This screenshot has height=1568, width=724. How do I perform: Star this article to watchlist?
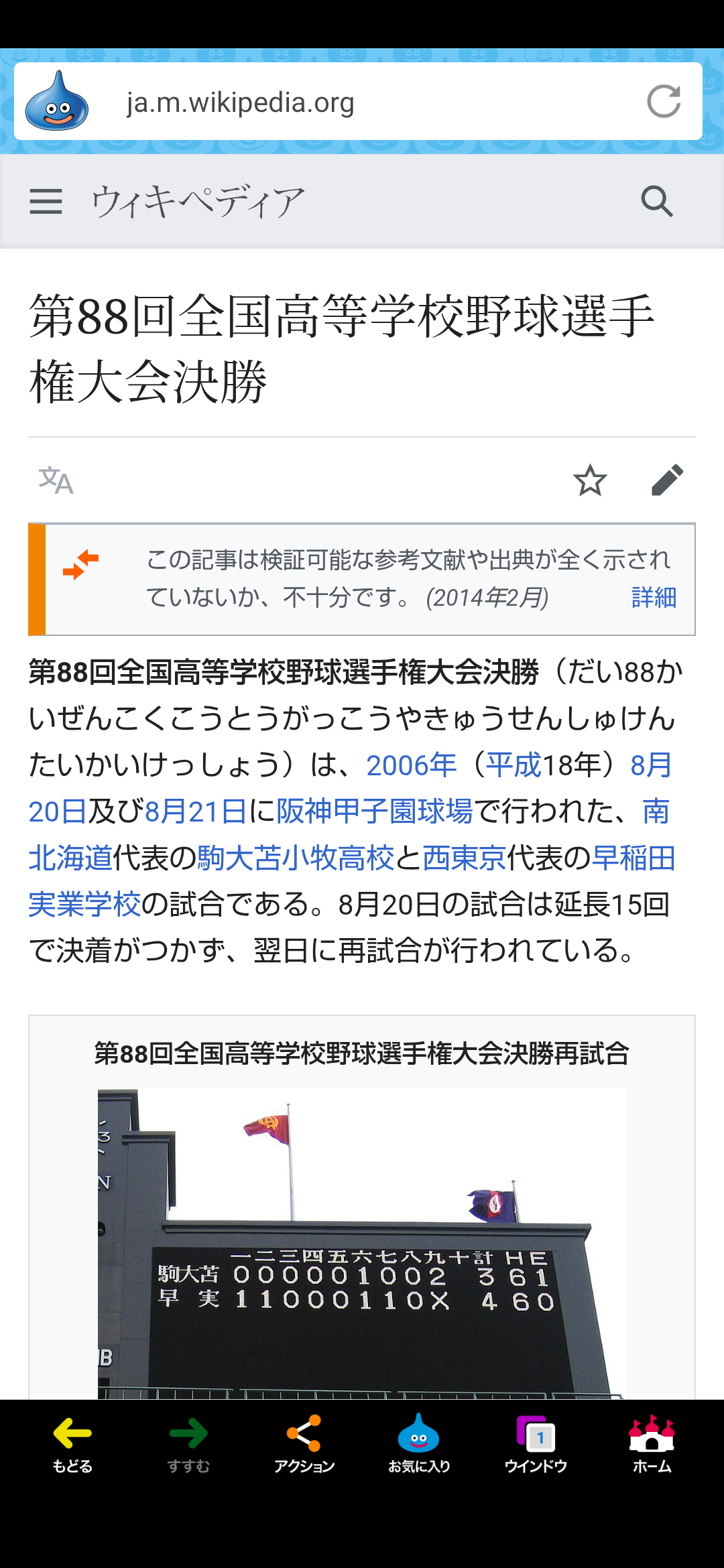click(x=590, y=480)
